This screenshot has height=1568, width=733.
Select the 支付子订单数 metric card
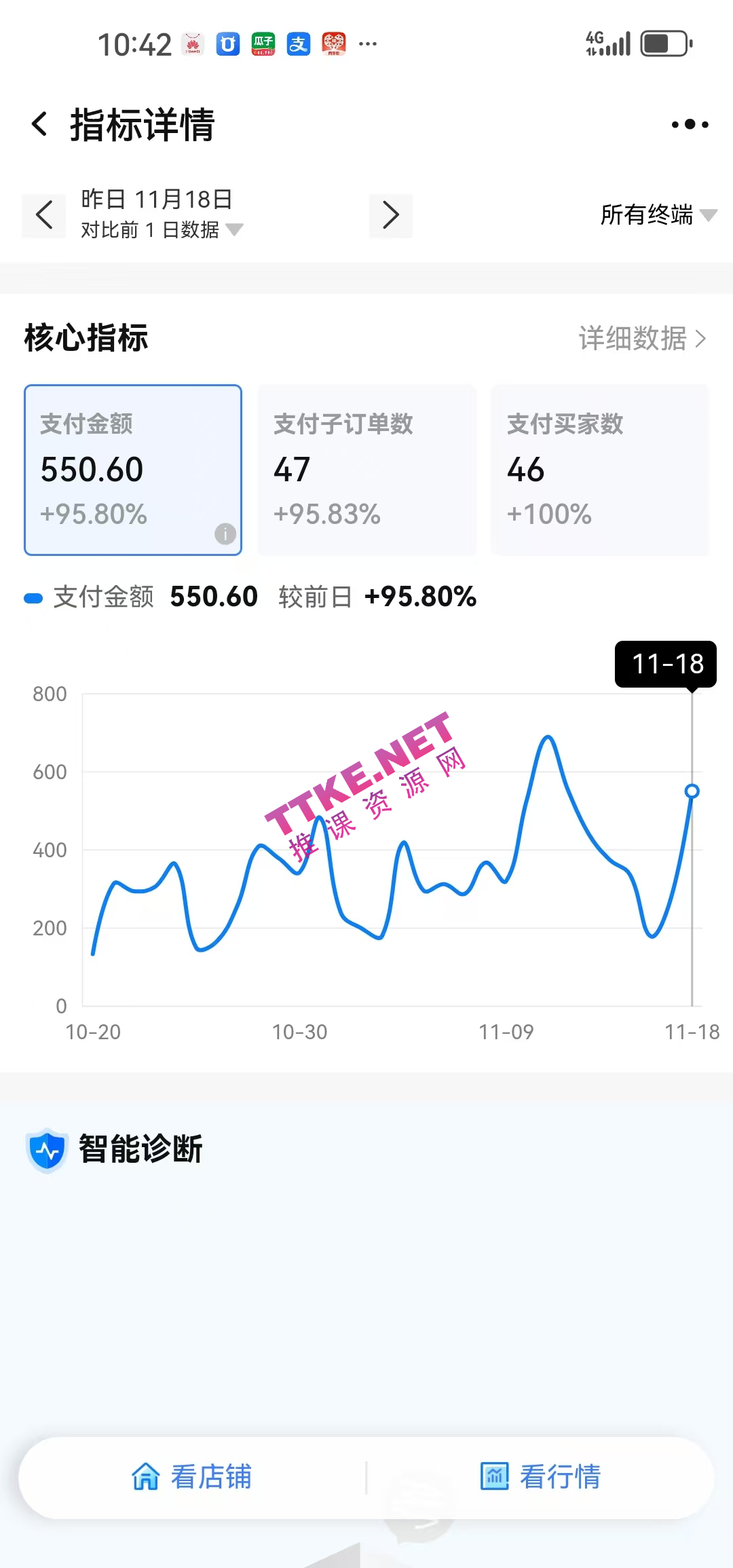point(366,470)
